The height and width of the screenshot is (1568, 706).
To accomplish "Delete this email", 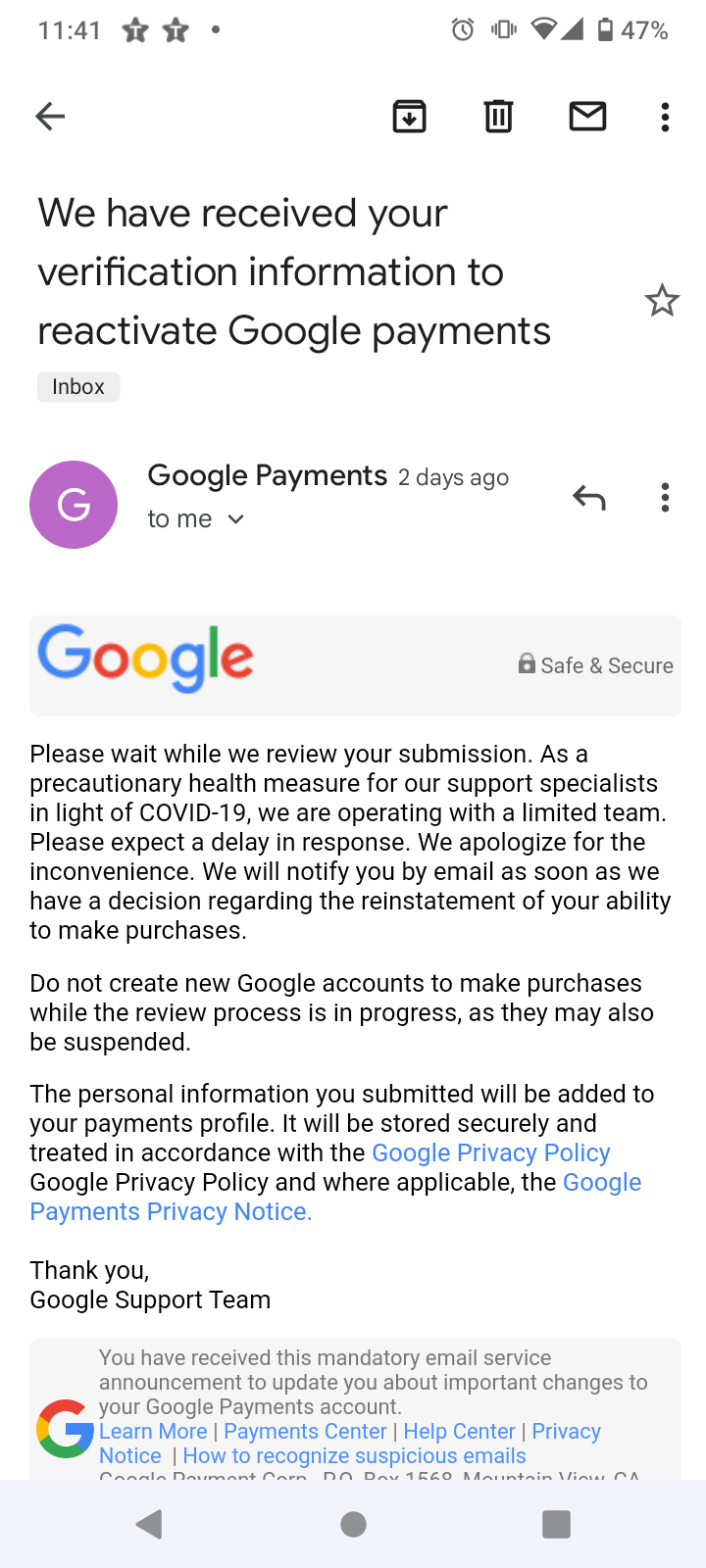I will [x=498, y=116].
